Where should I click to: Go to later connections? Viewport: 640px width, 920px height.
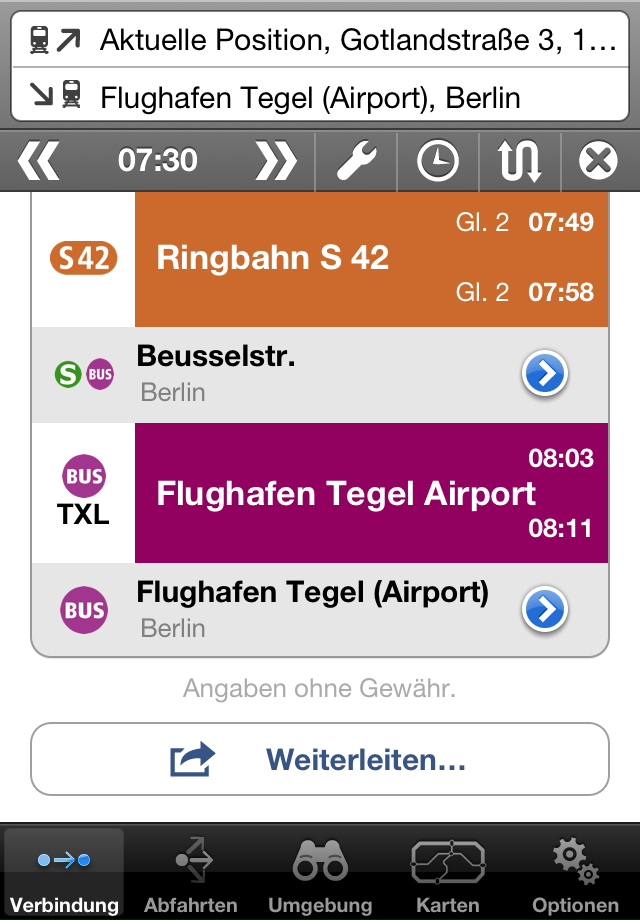click(x=275, y=160)
